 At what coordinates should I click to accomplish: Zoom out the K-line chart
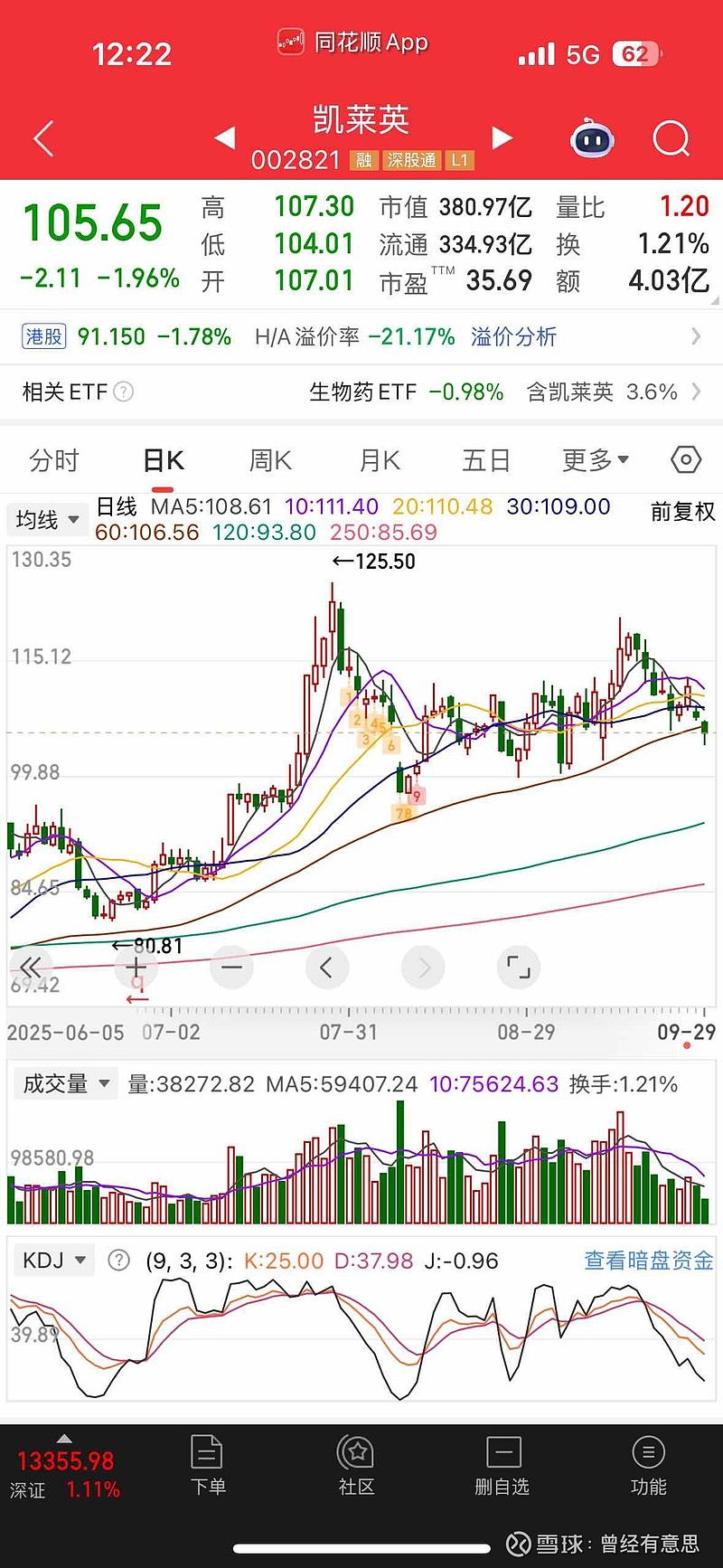pyautogui.click(x=231, y=968)
